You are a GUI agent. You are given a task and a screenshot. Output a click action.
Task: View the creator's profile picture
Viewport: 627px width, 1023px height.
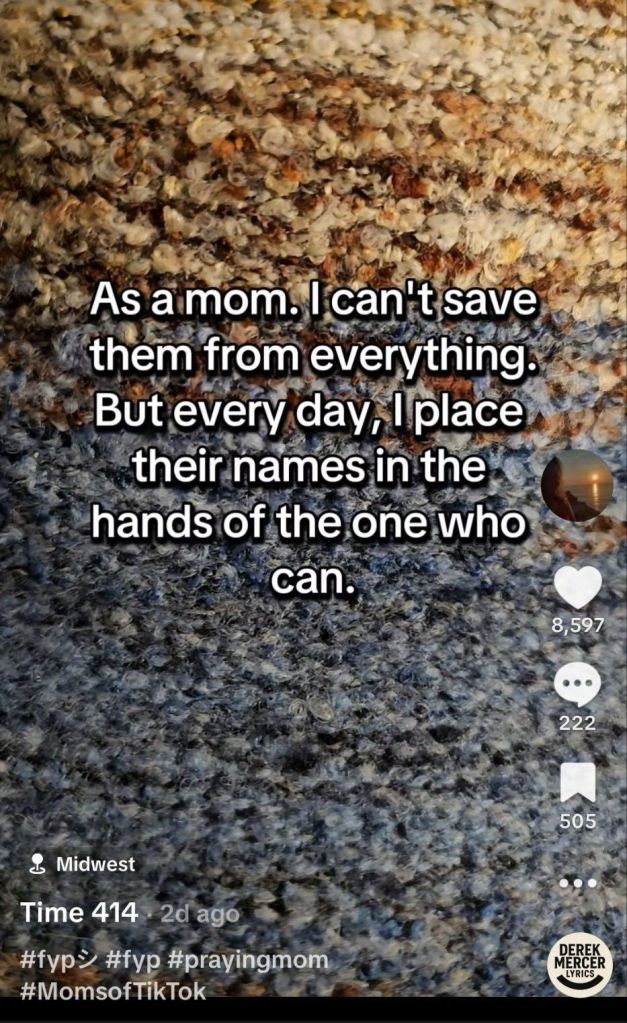(577, 485)
